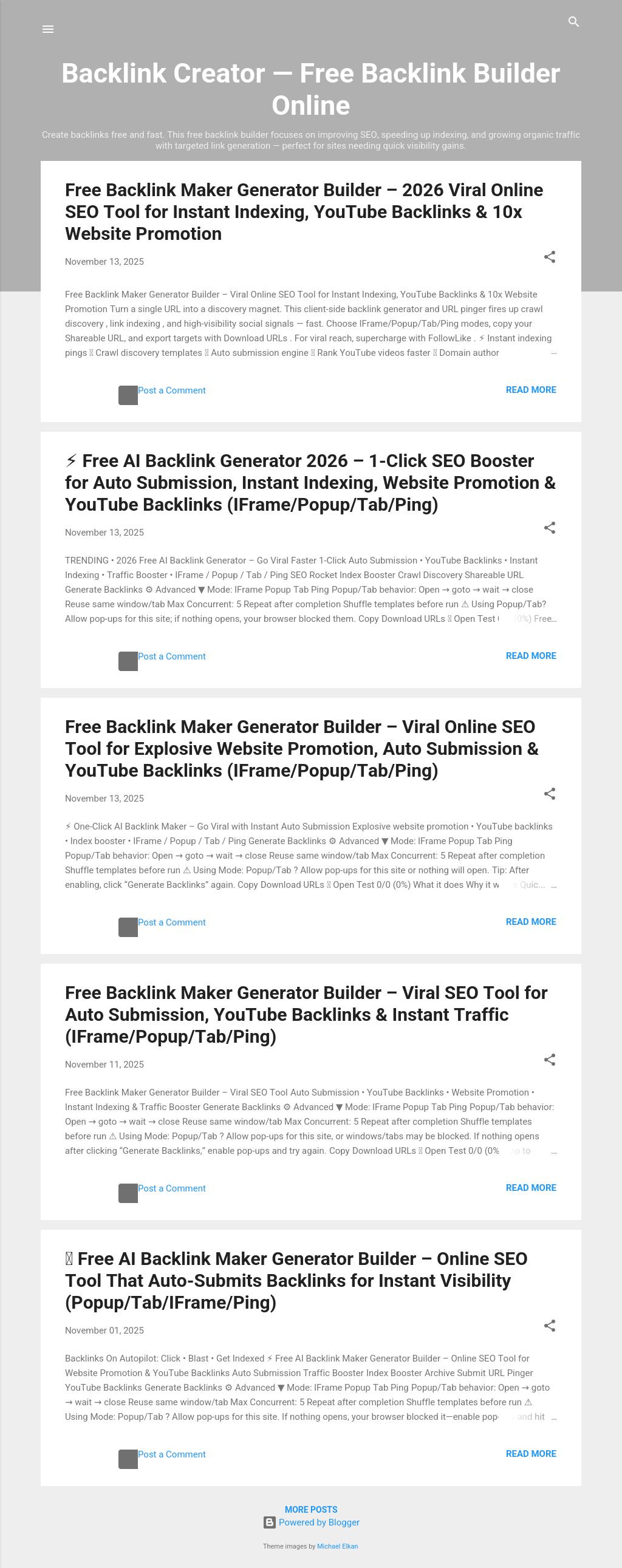Viewport: 622px width, 1568px height.
Task: Read more of the Instant Traffic post
Action: 531,1188
